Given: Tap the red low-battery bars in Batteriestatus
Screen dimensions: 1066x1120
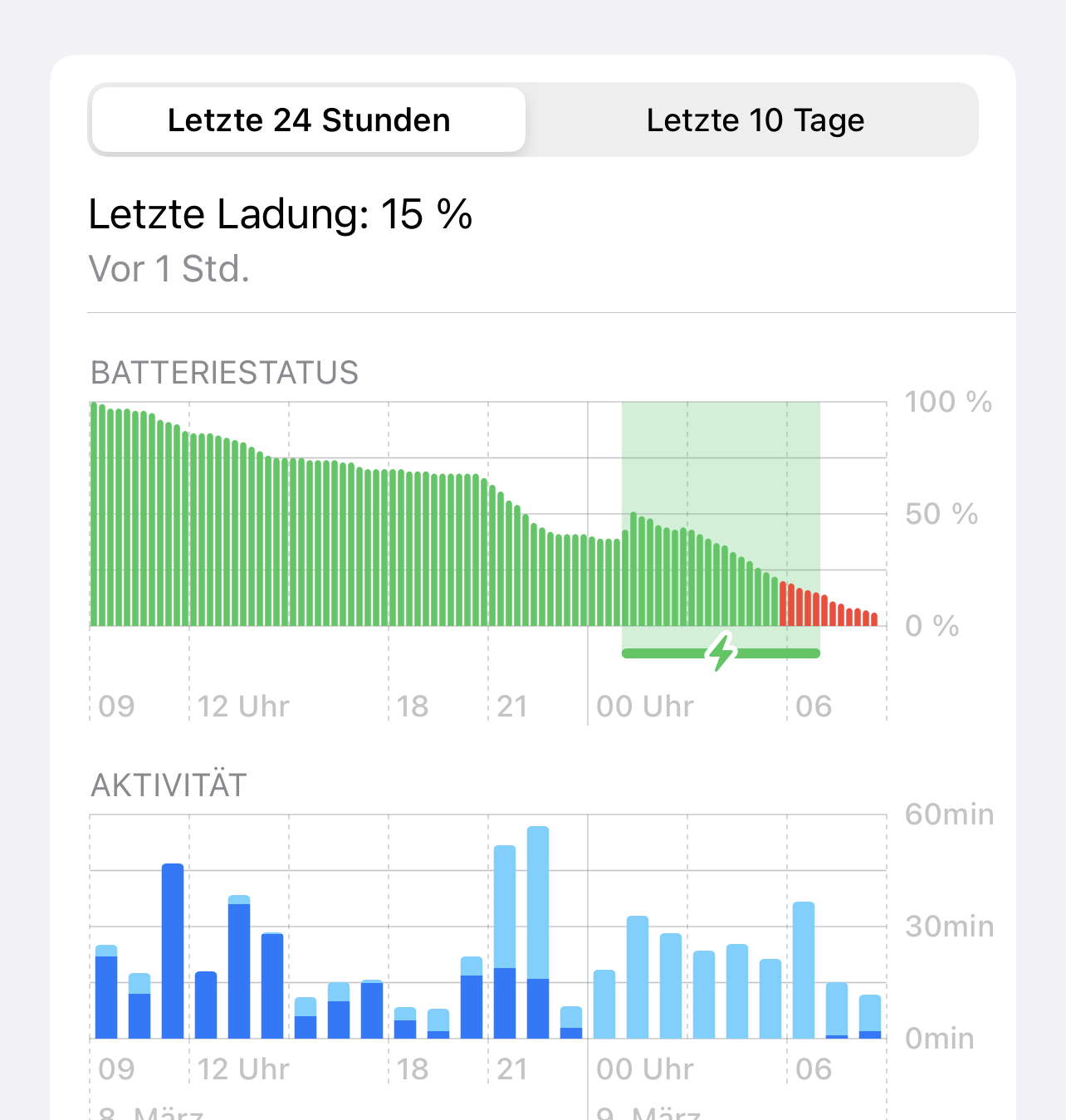Looking at the screenshot, I should [x=828, y=607].
